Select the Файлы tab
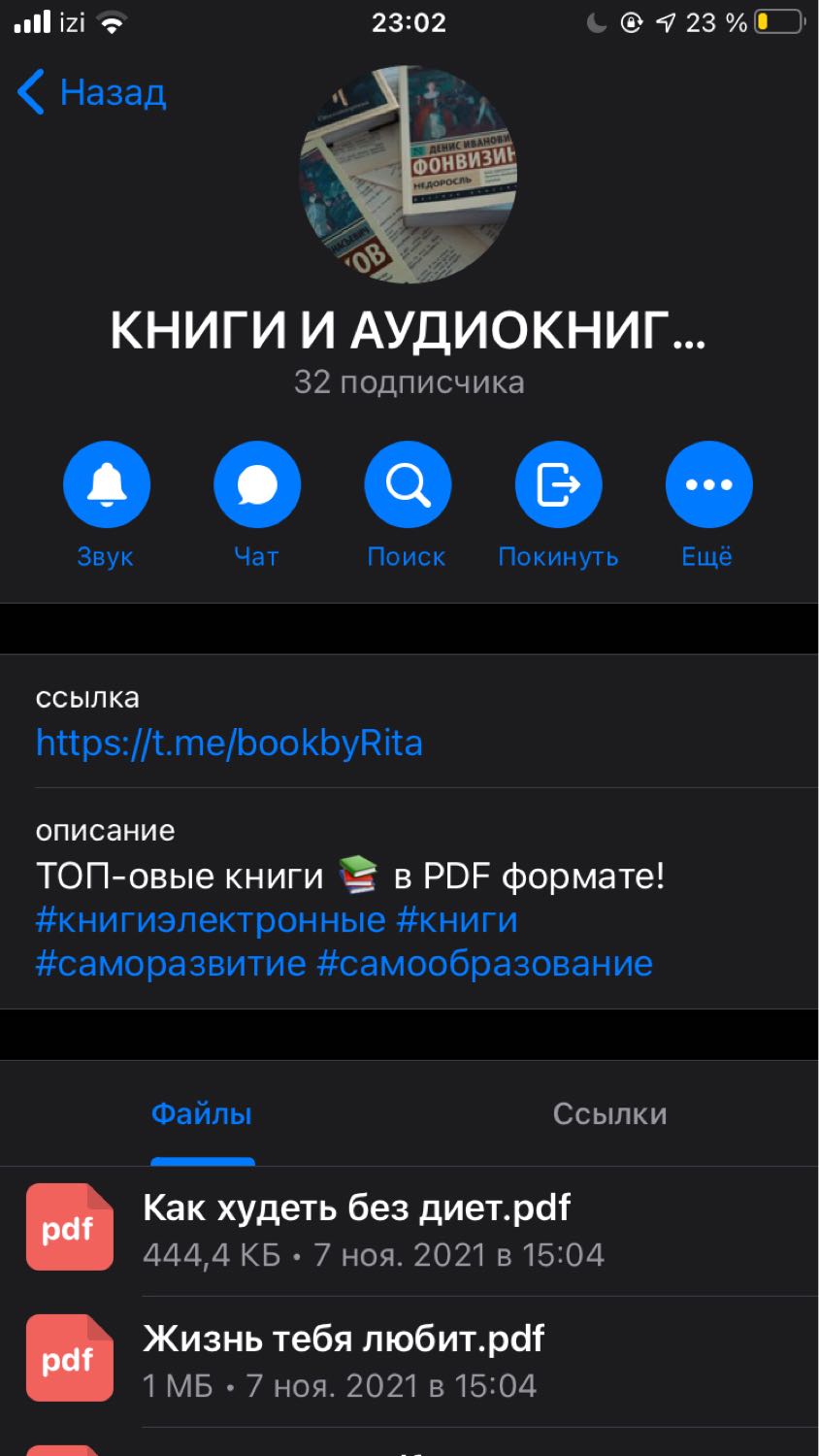This screenshot has width=819, height=1456. (202, 1113)
